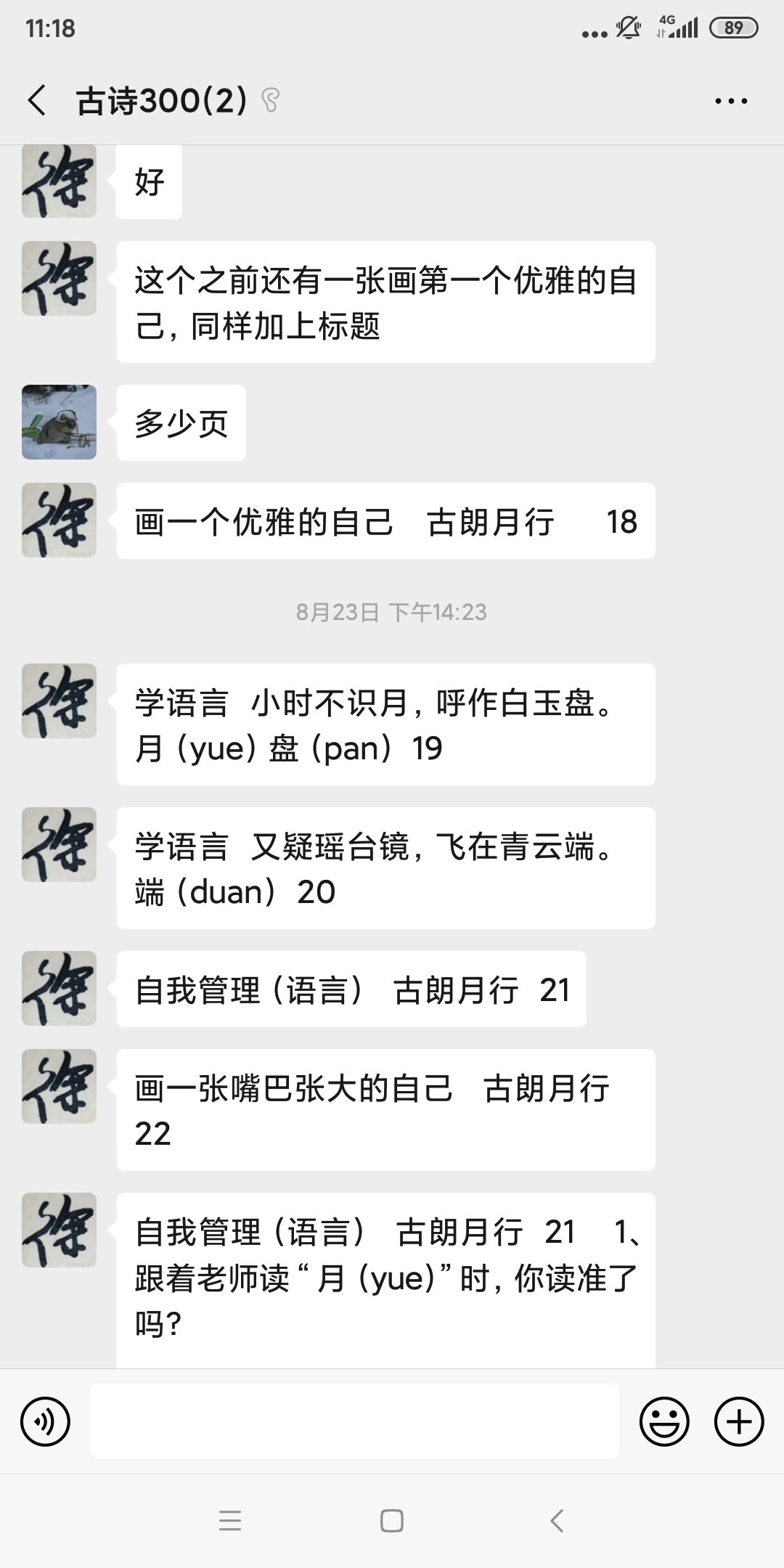This screenshot has width=784, height=1568.
Task: Open the raccoon avatar of the other member
Action: pyautogui.click(x=58, y=421)
